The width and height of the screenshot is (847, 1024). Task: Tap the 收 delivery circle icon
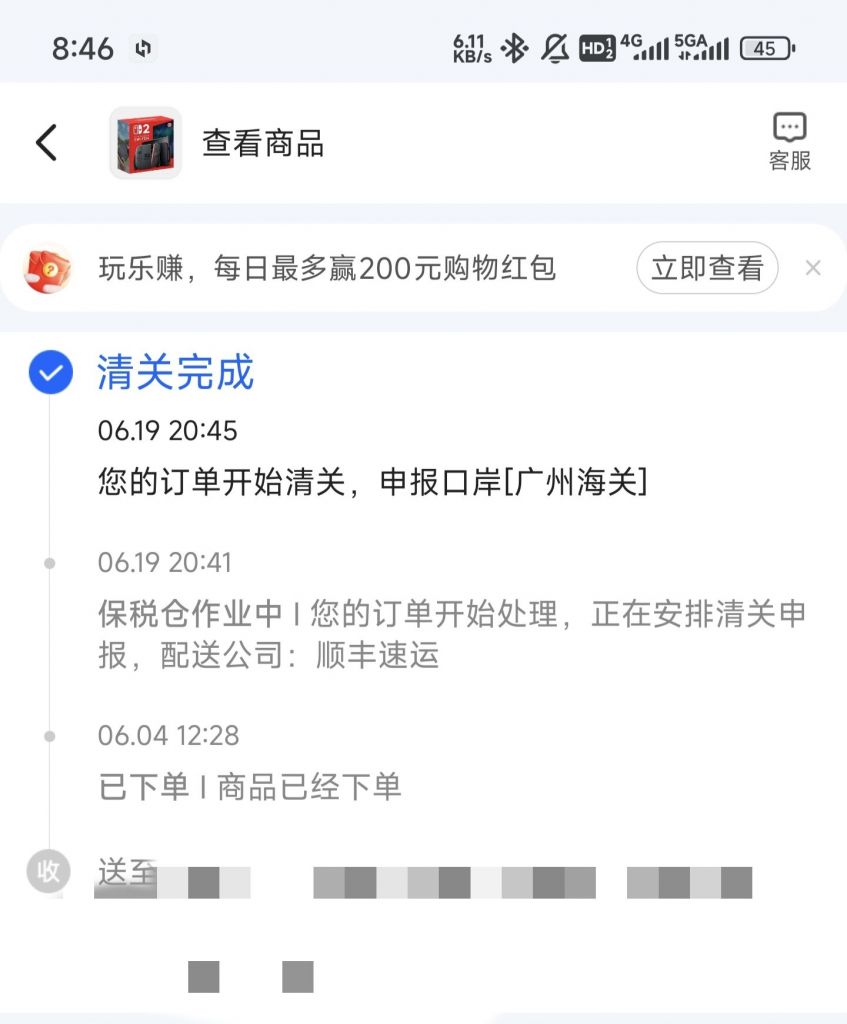pyautogui.click(x=46, y=871)
